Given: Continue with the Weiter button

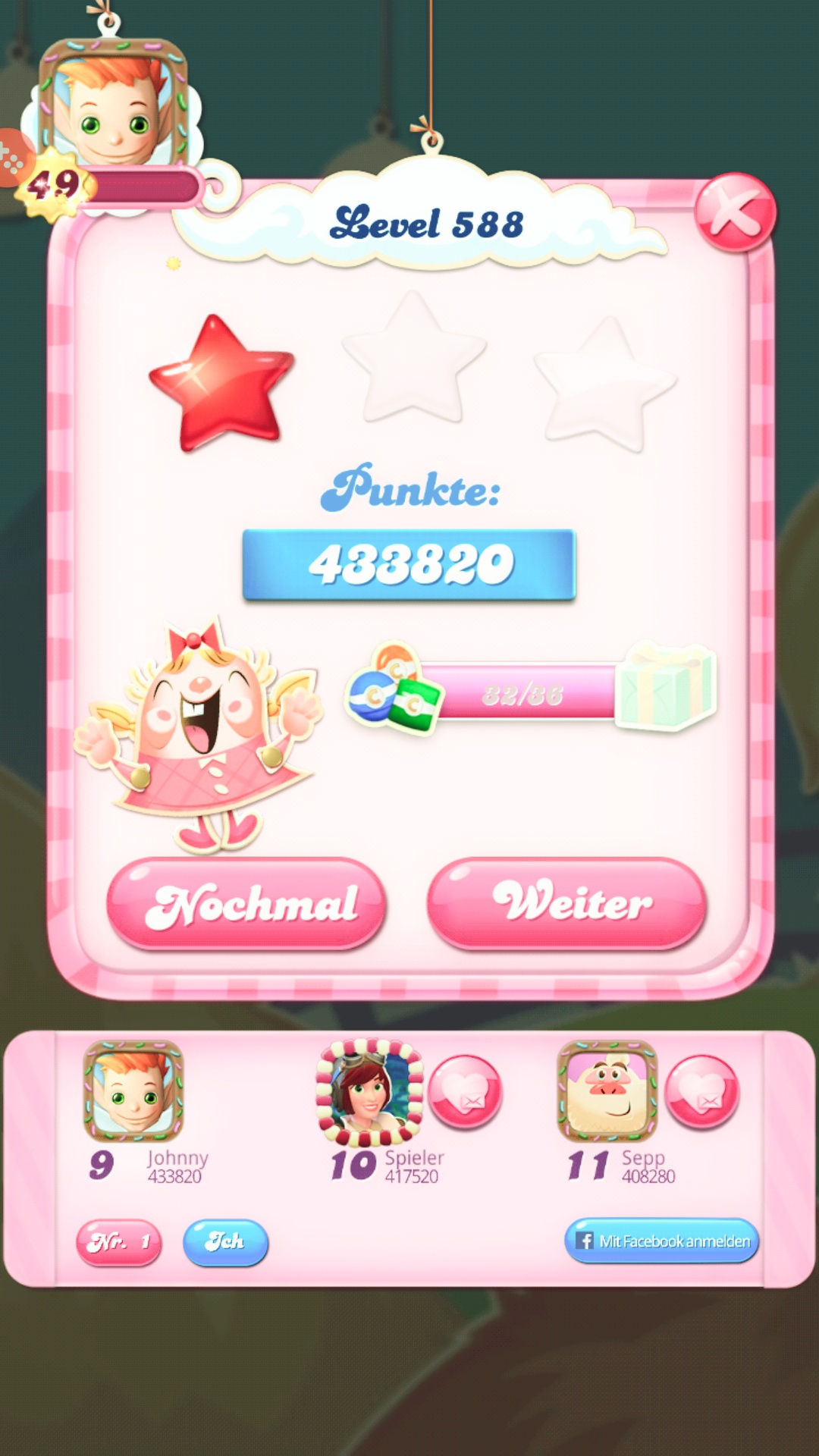Looking at the screenshot, I should click(x=566, y=902).
